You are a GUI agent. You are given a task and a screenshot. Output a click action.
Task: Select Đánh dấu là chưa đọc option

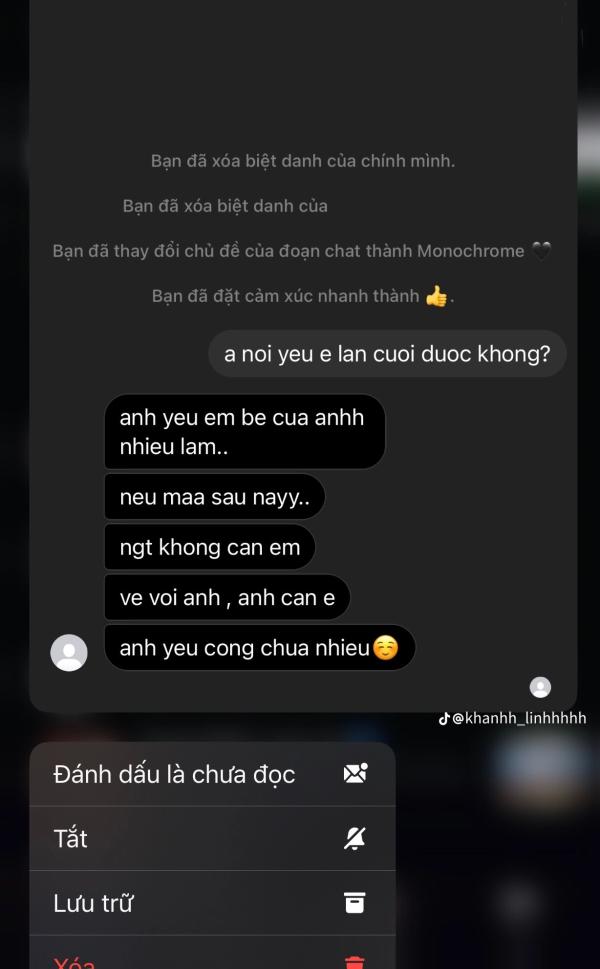pos(212,774)
